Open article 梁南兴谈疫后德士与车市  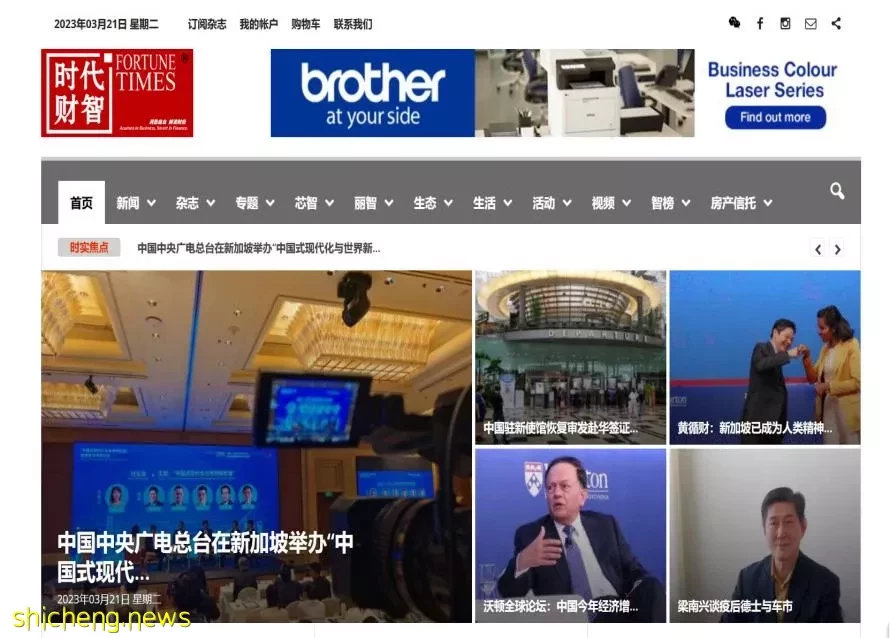click(x=735, y=606)
